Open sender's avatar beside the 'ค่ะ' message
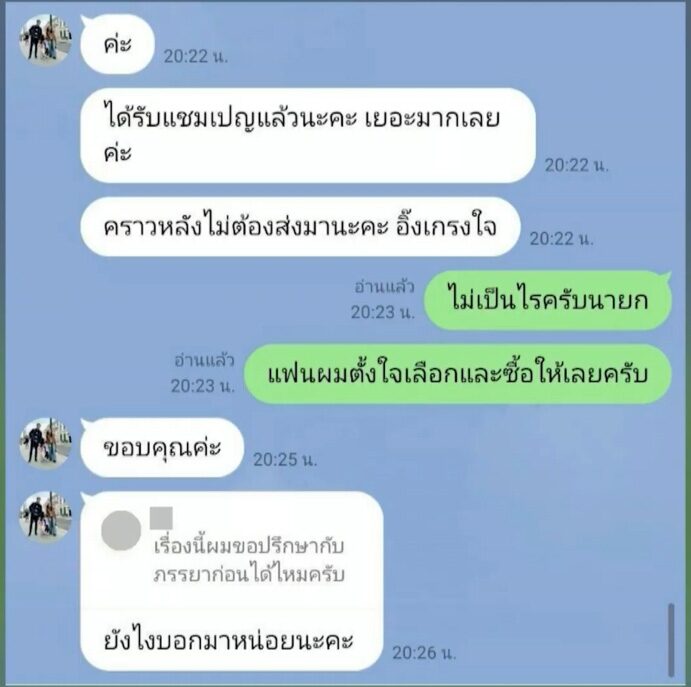 point(44,40)
